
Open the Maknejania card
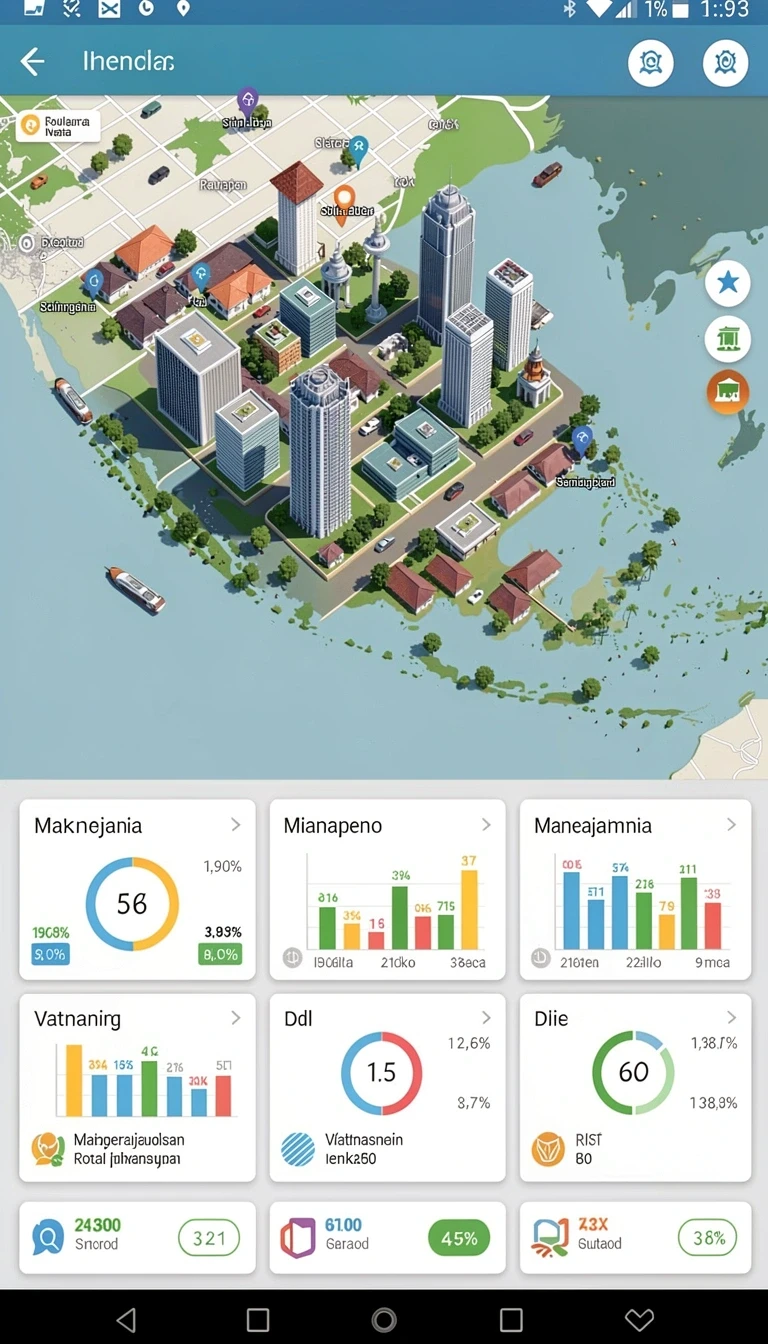(137, 889)
